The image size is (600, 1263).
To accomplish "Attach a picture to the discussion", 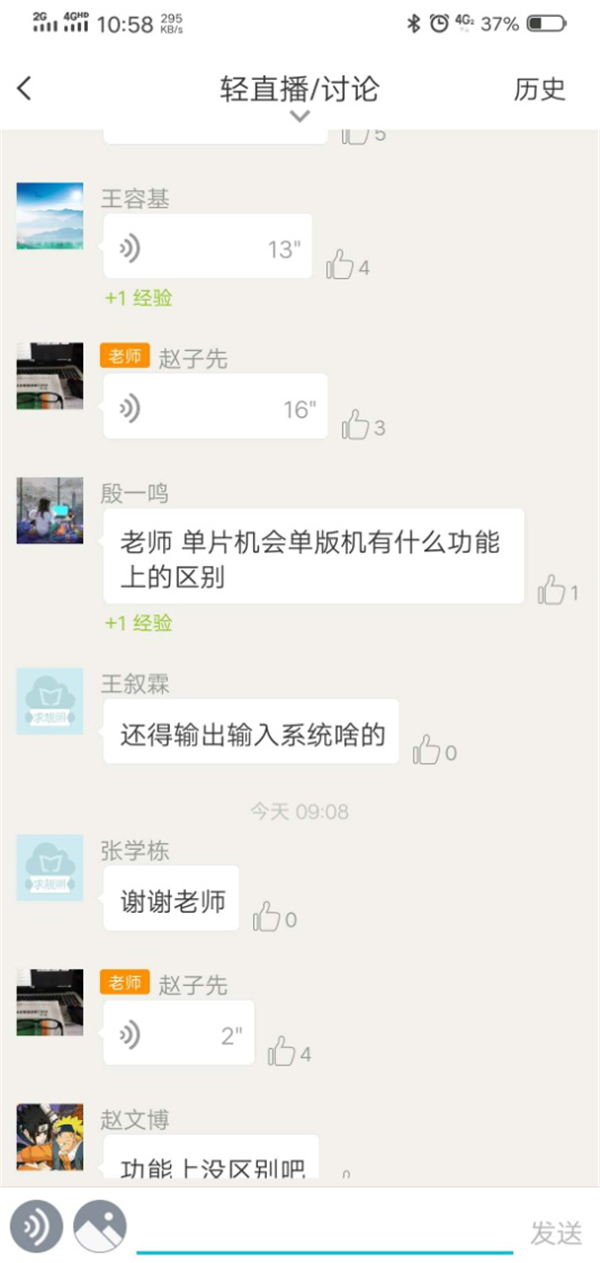I will [100, 1225].
